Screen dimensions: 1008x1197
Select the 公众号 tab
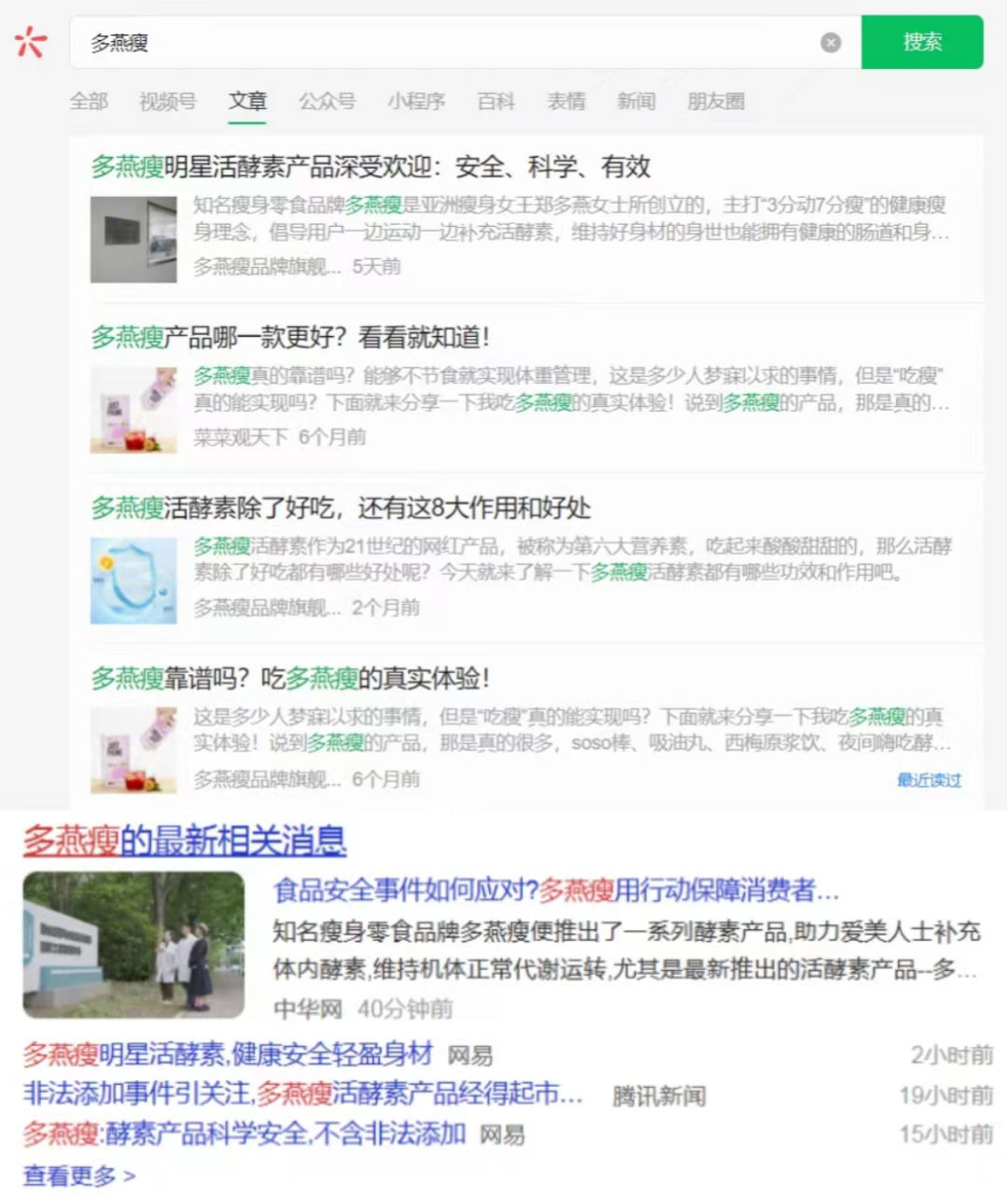tap(327, 101)
